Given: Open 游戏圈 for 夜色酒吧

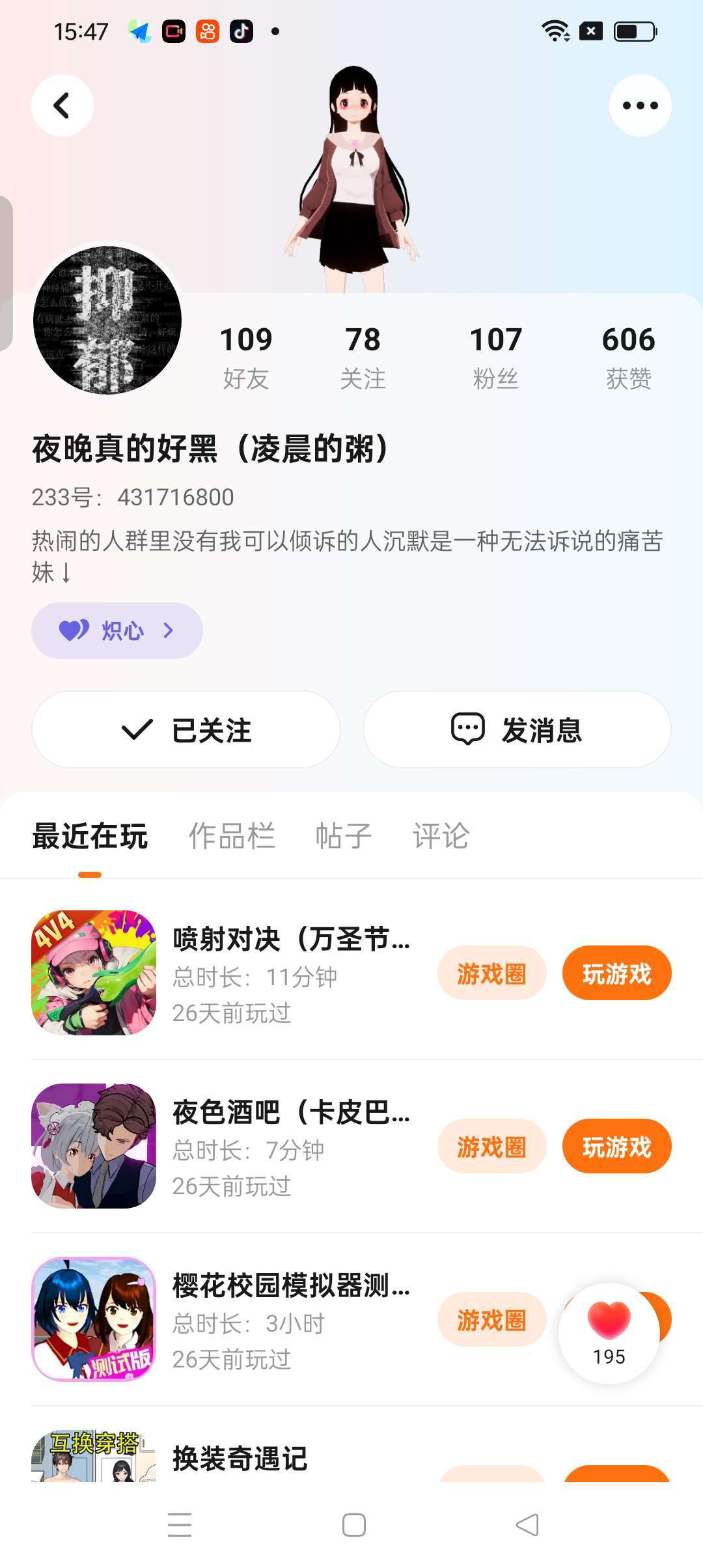Looking at the screenshot, I should (x=491, y=1147).
